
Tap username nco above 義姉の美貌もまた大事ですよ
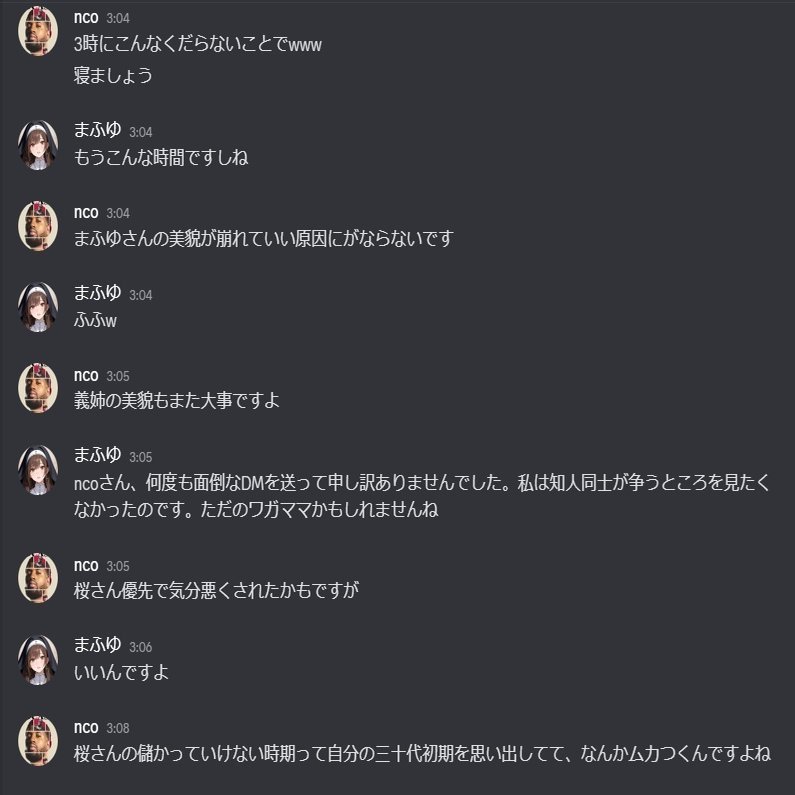click(x=86, y=375)
